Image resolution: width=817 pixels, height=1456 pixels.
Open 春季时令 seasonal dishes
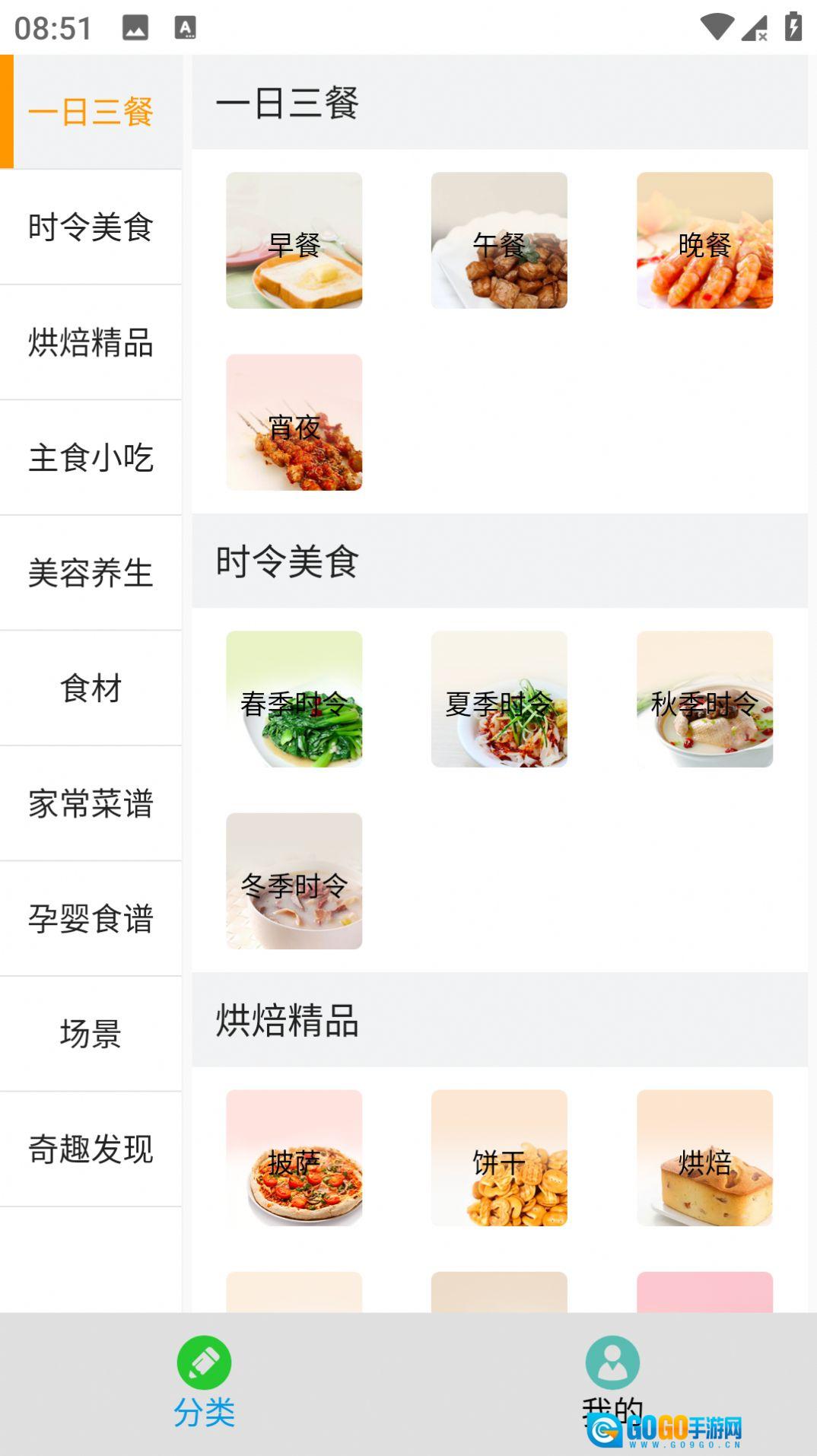pyautogui.click(x=294, y=699)
